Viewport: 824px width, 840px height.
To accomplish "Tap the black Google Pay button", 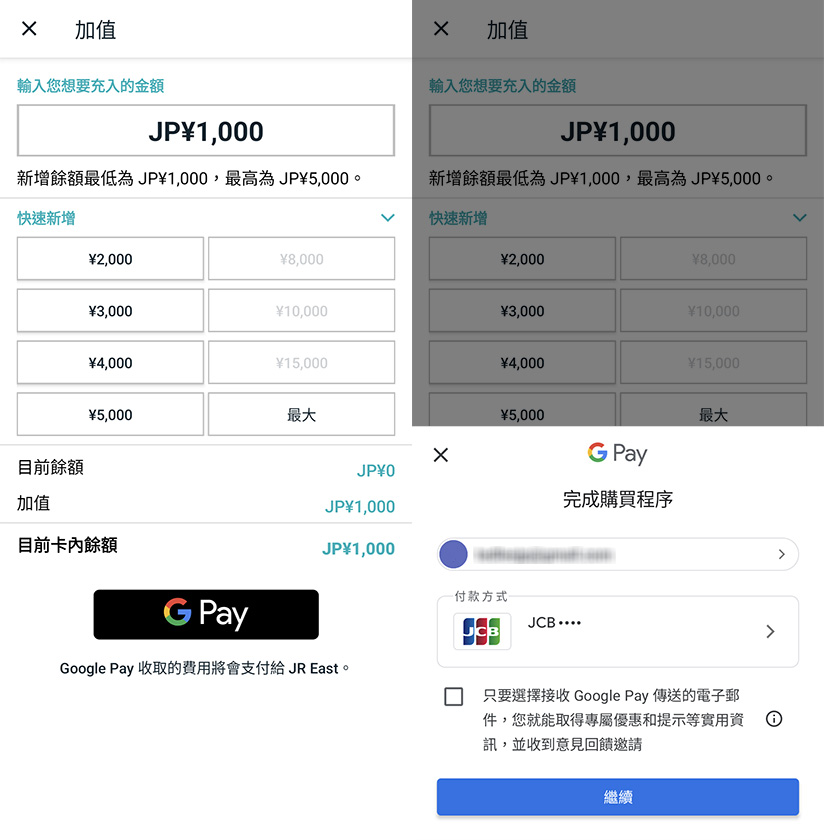I will click(x=206, y=614).
